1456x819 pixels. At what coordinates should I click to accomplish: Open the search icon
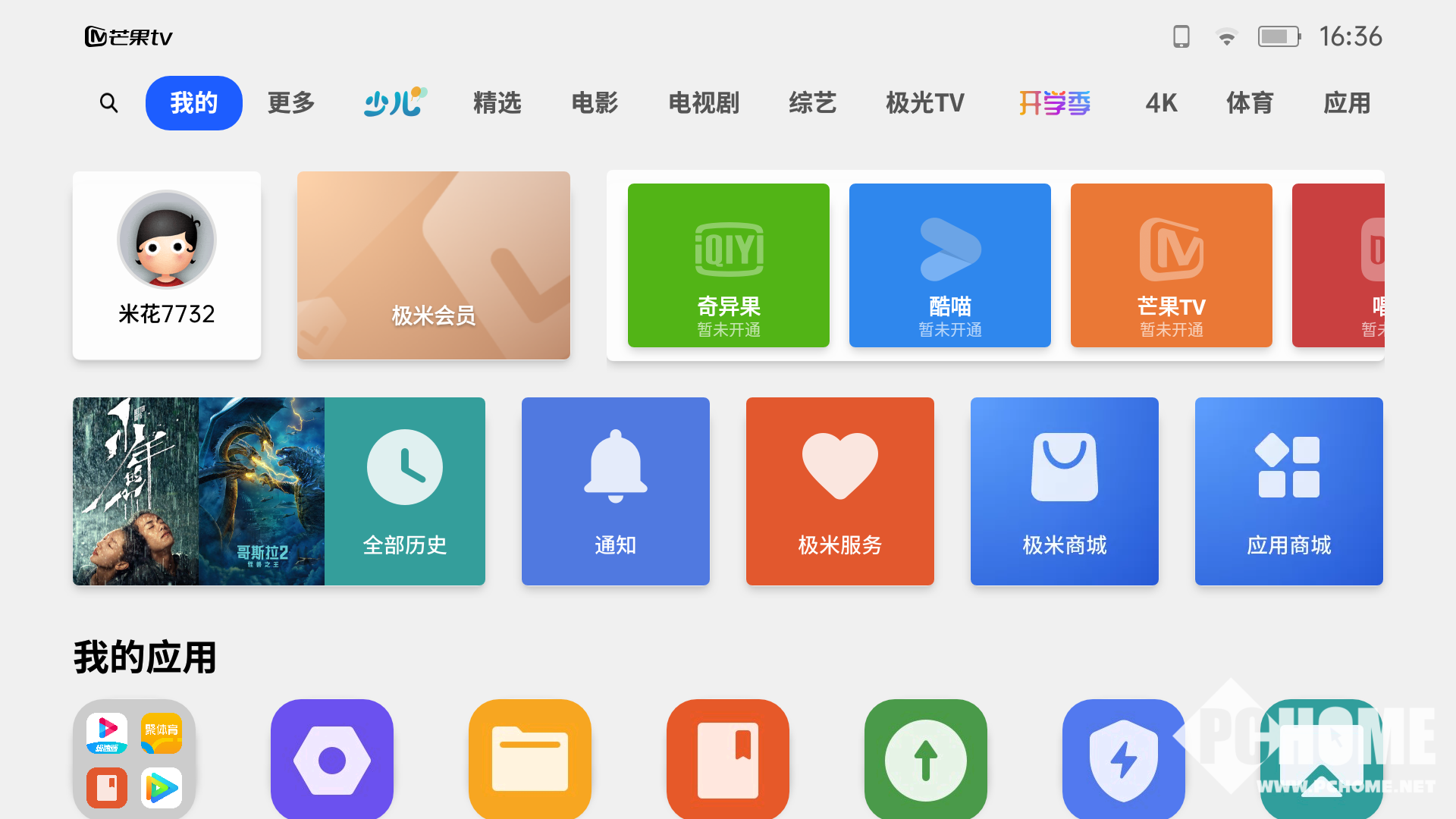109,103
